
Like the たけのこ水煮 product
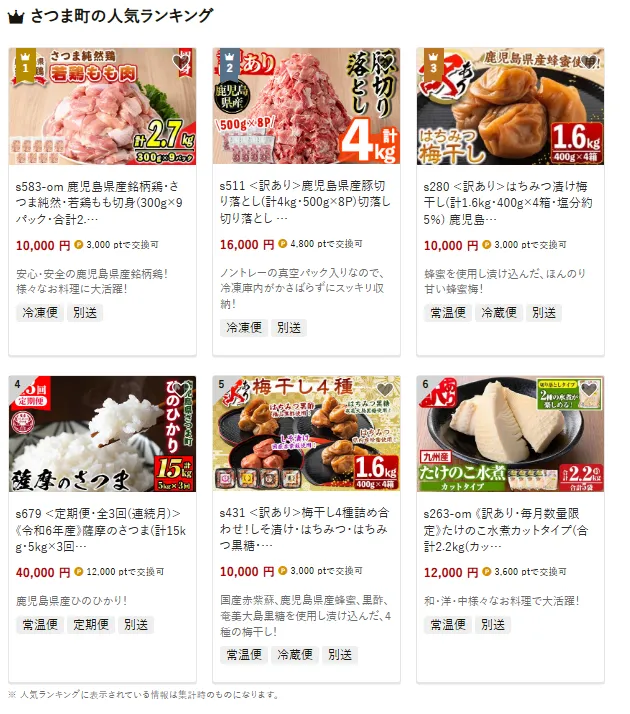click(589, 390)
